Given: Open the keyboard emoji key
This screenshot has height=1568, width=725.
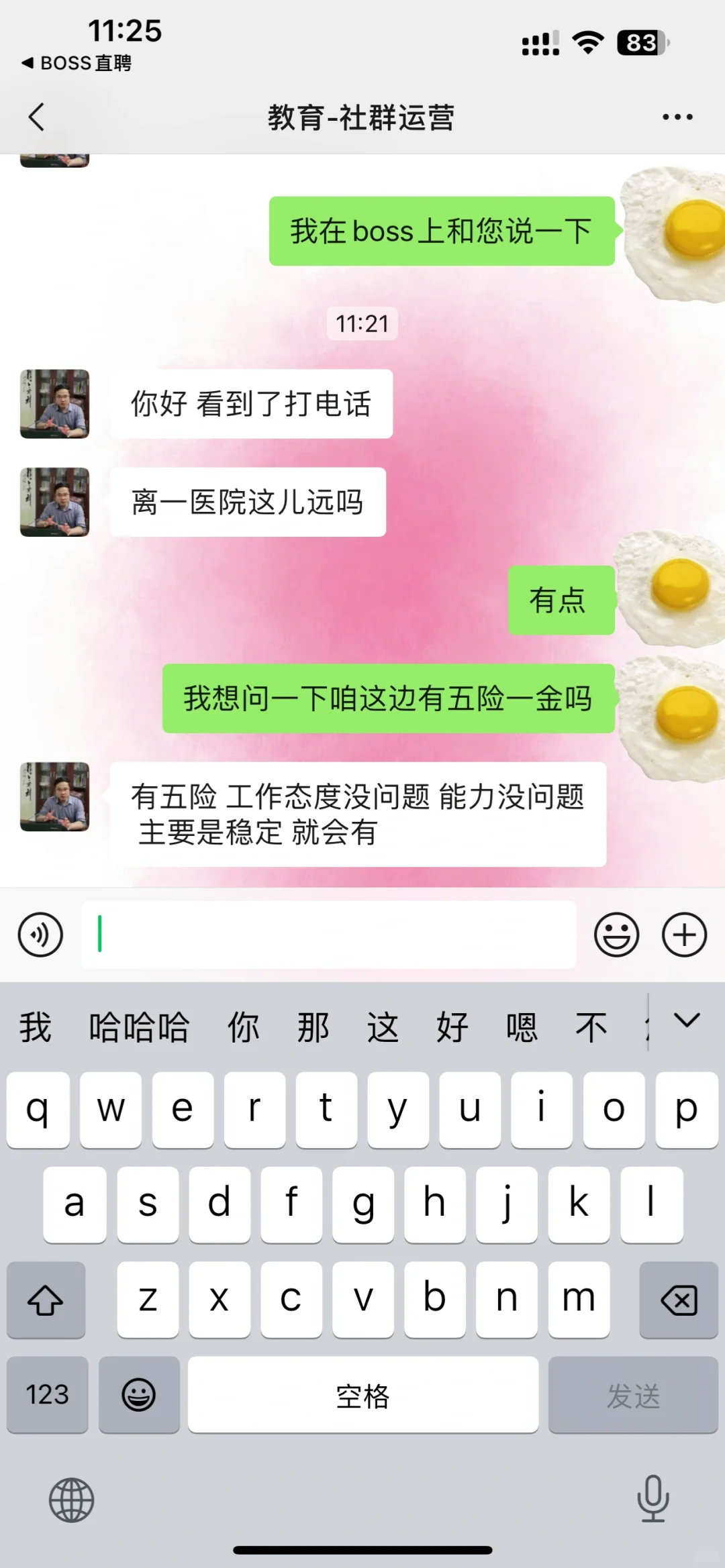Looking at the screenshot, I should click(x=139, y=1395).
